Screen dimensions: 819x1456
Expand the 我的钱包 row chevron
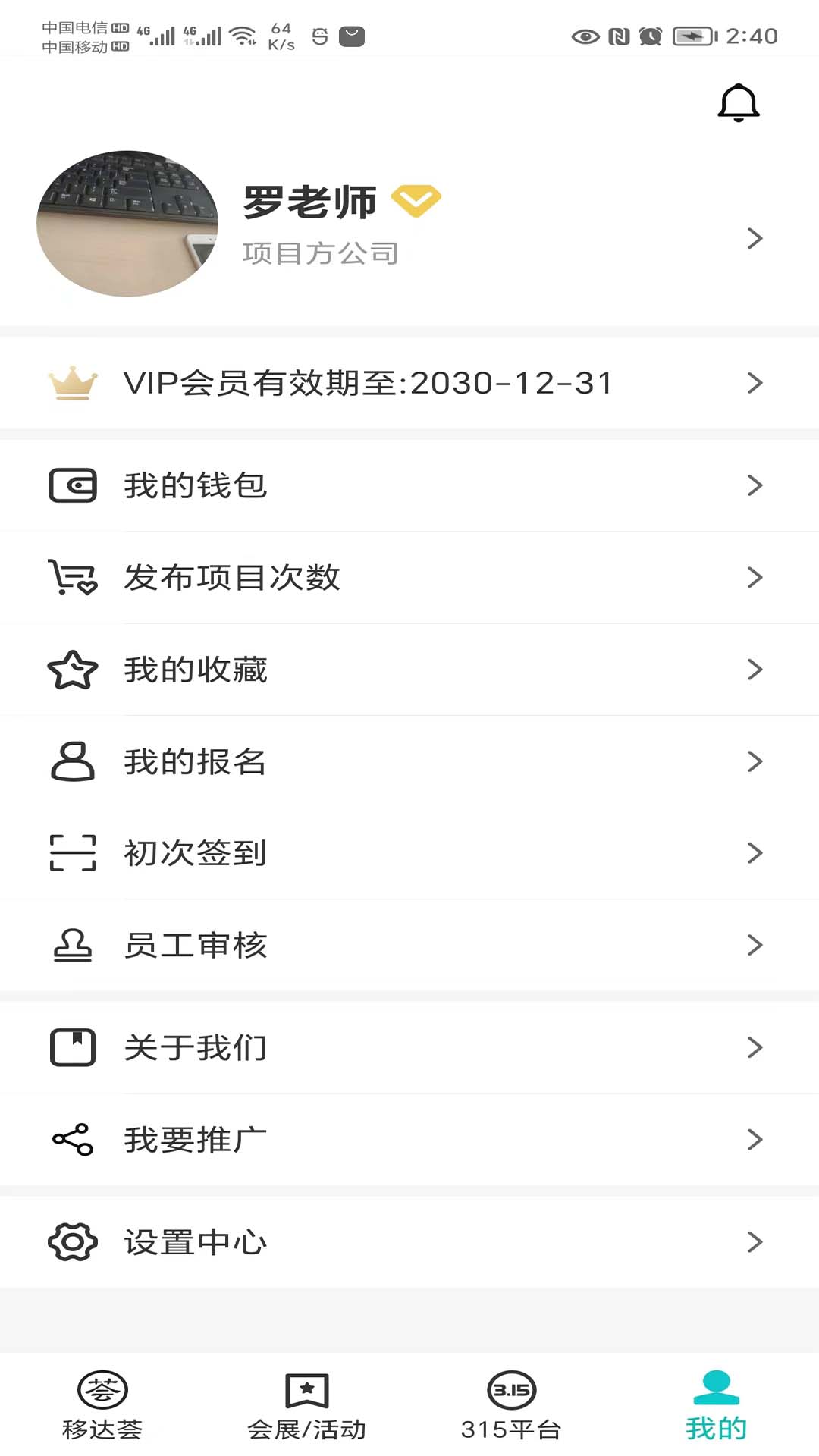coord(754,486)
